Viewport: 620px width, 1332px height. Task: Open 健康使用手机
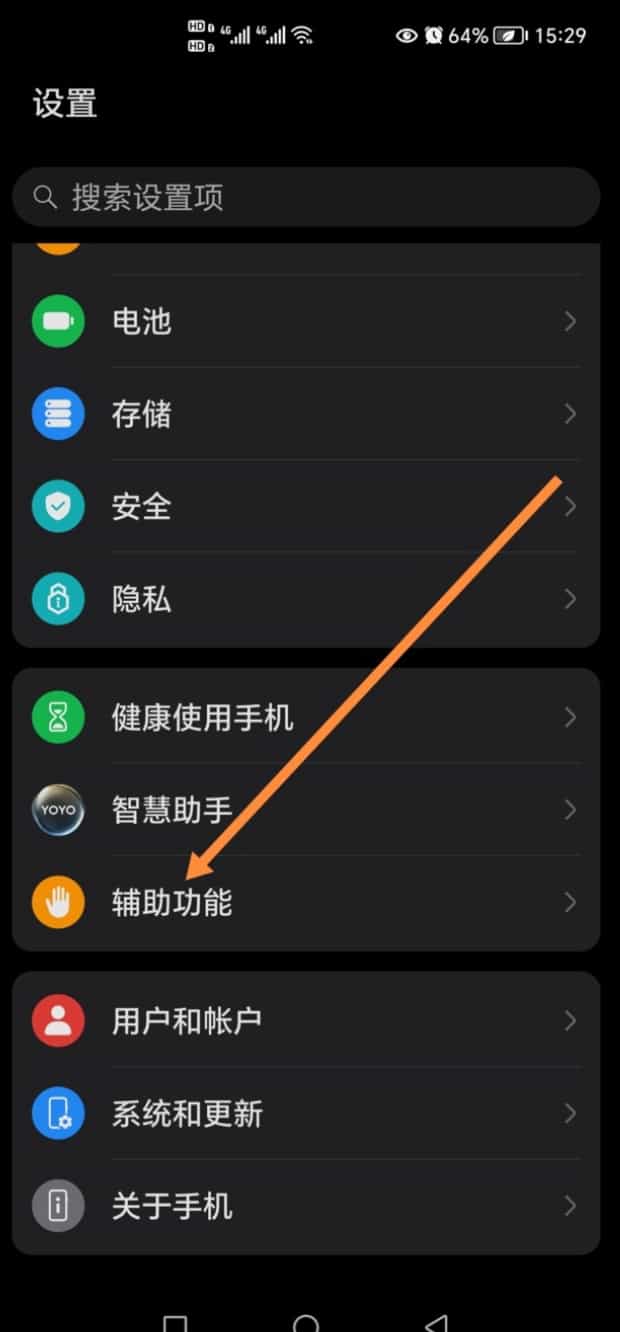tap(306, 717)
